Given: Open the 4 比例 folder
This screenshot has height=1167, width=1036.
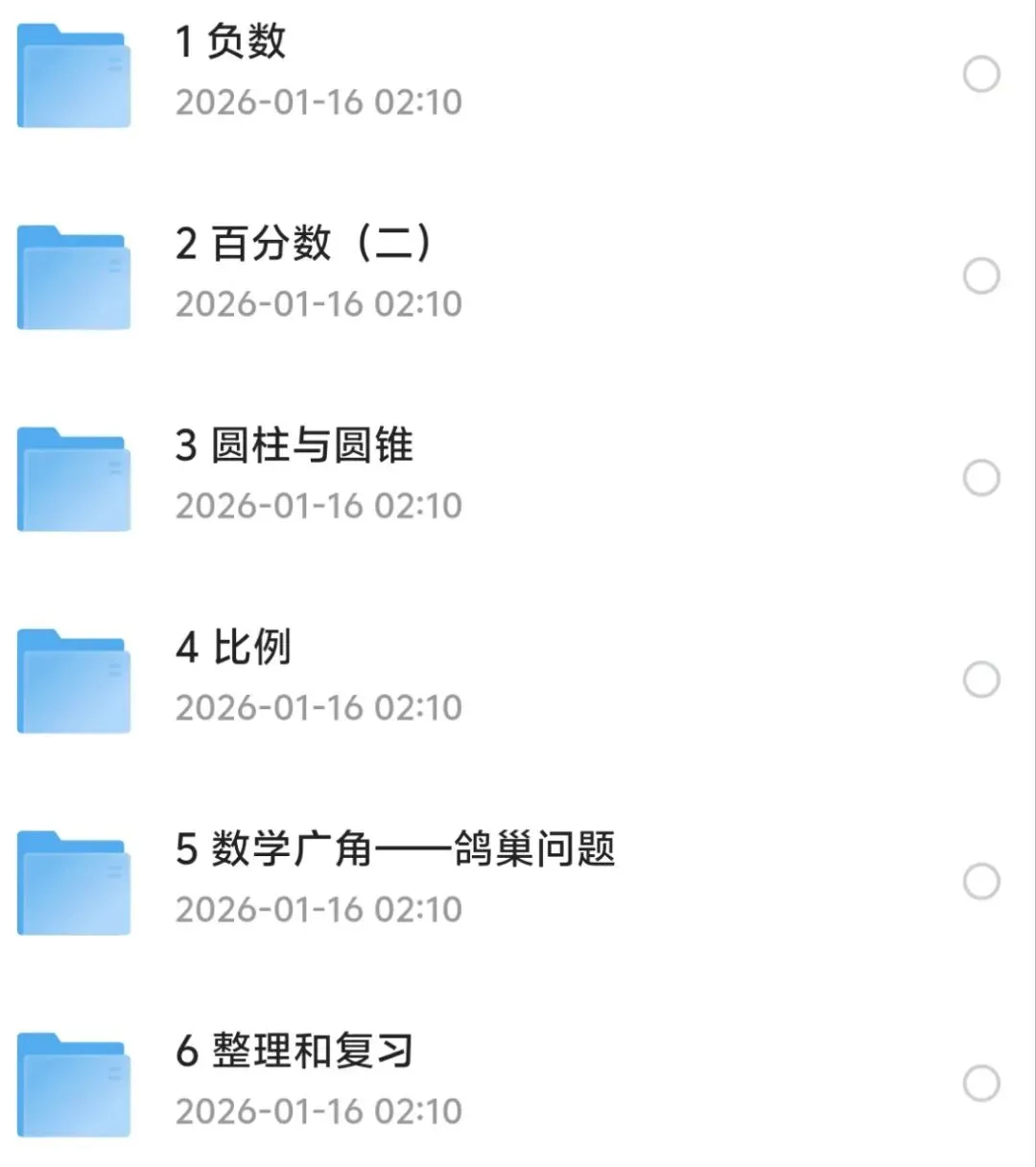Looking at the screenshot, I should (x=233, y=648).
